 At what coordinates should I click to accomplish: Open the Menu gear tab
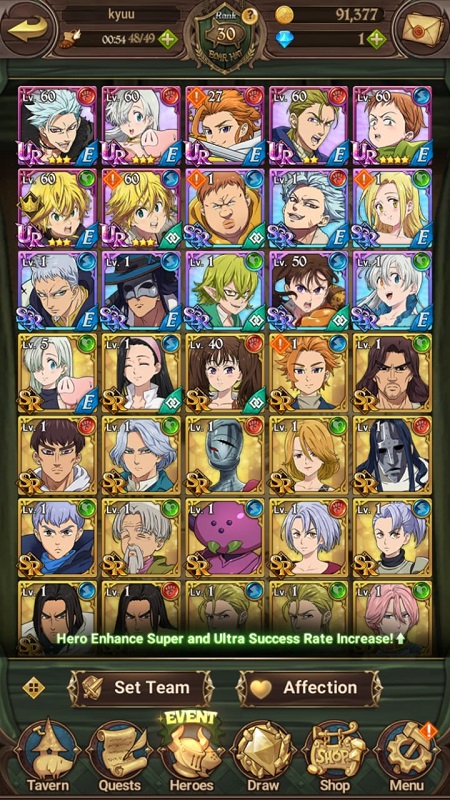pos(407,757)
